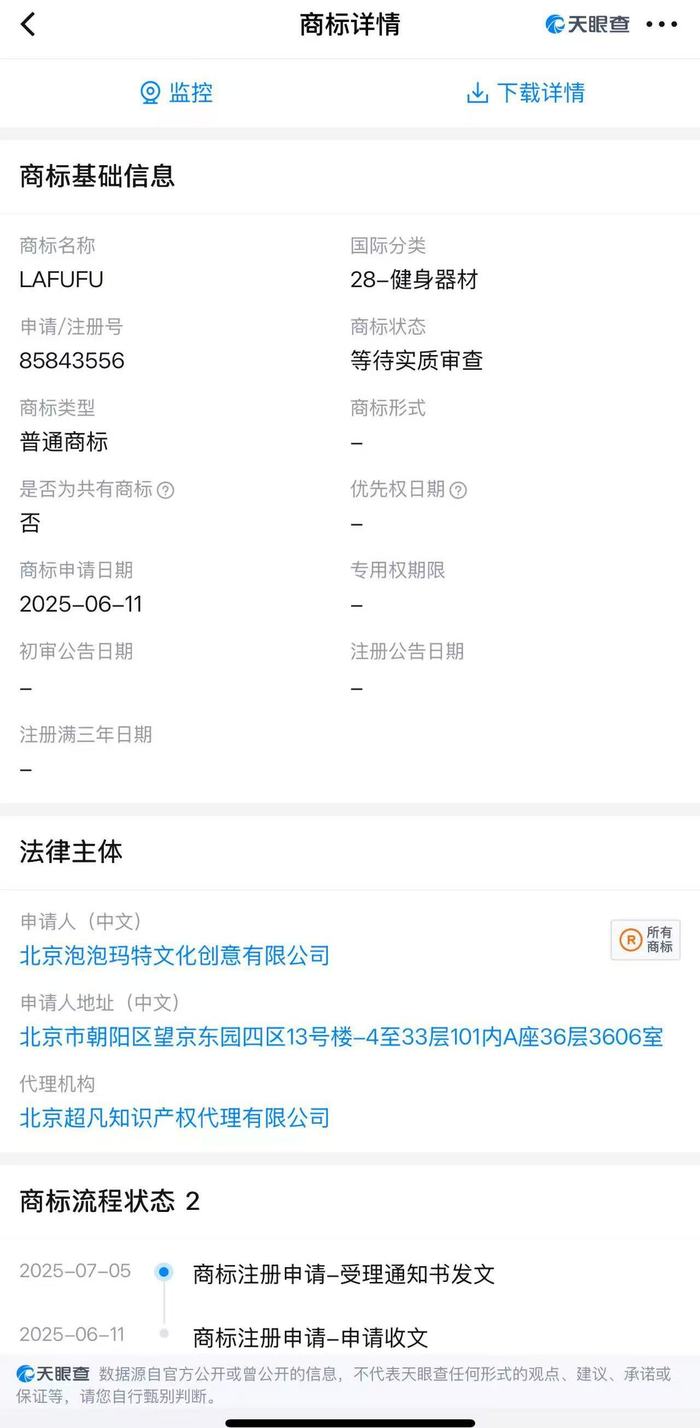
Task: View 所有商标 for the applicant
Action: [x=646, y=940]
